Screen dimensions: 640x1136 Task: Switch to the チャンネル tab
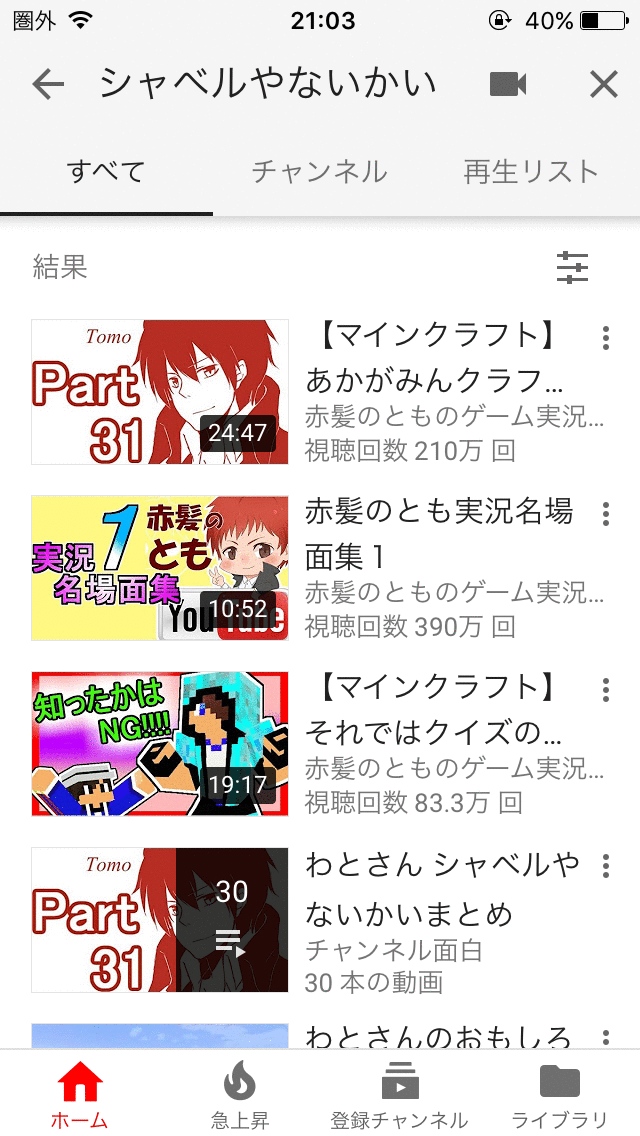point(319,172)
